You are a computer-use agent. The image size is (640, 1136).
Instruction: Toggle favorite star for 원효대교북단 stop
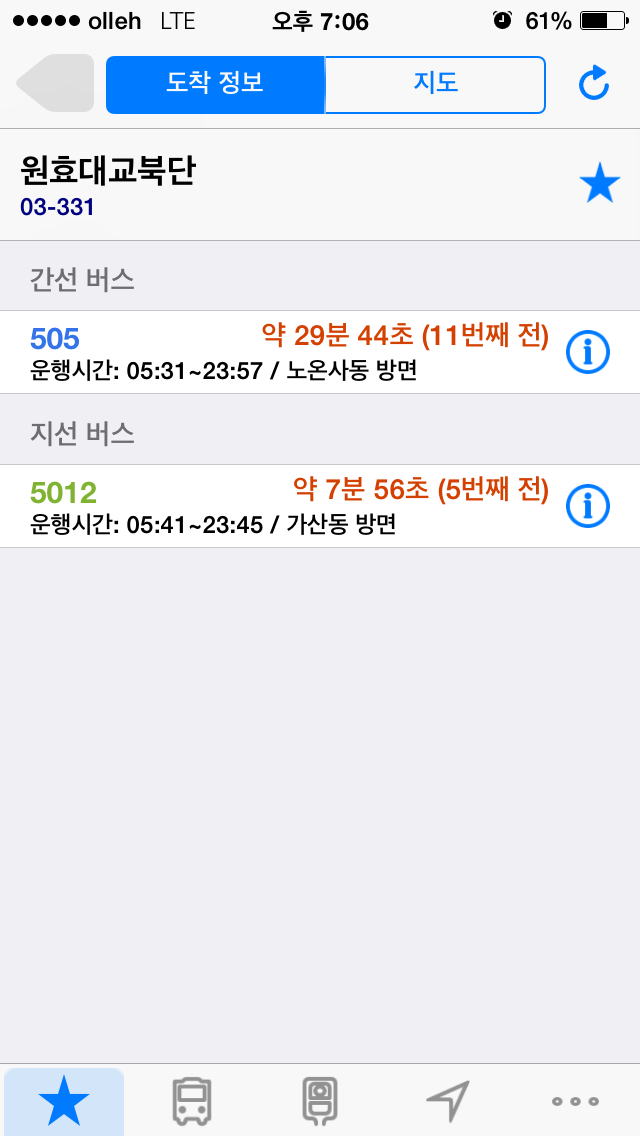click(599, 185)
